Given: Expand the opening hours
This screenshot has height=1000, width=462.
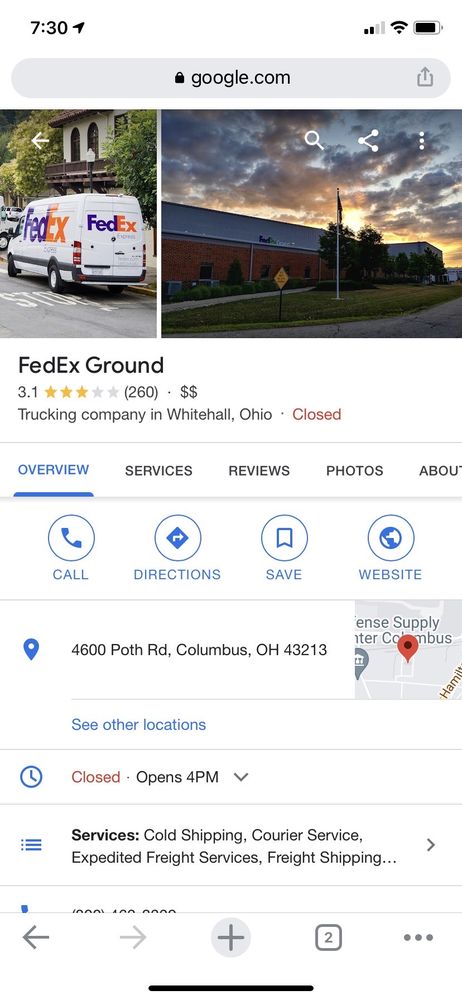Looking at the screenshot, I should (241, 777).
